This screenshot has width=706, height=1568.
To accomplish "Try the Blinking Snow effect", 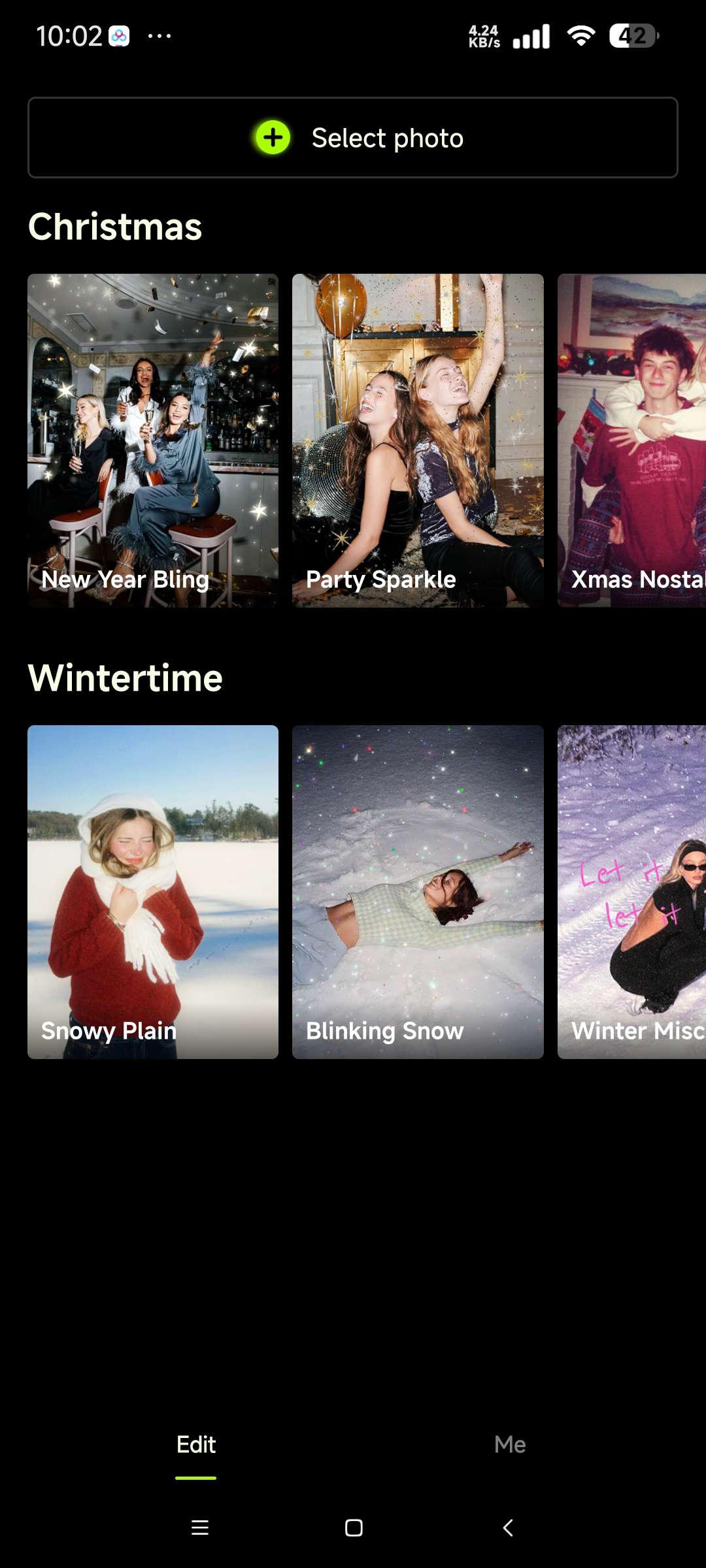I will 418,892.
